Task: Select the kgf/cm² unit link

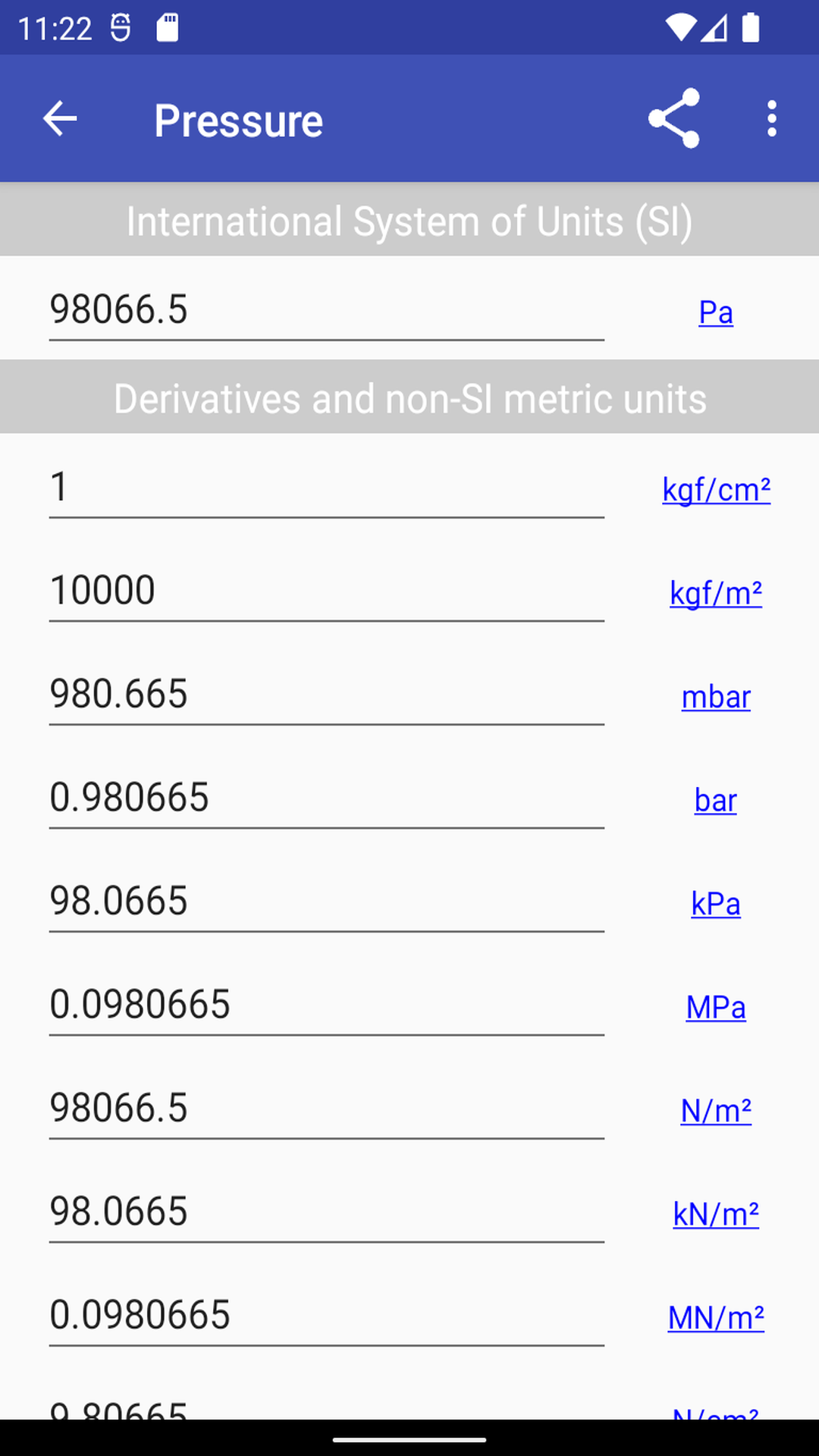Action: click(716, 490)
